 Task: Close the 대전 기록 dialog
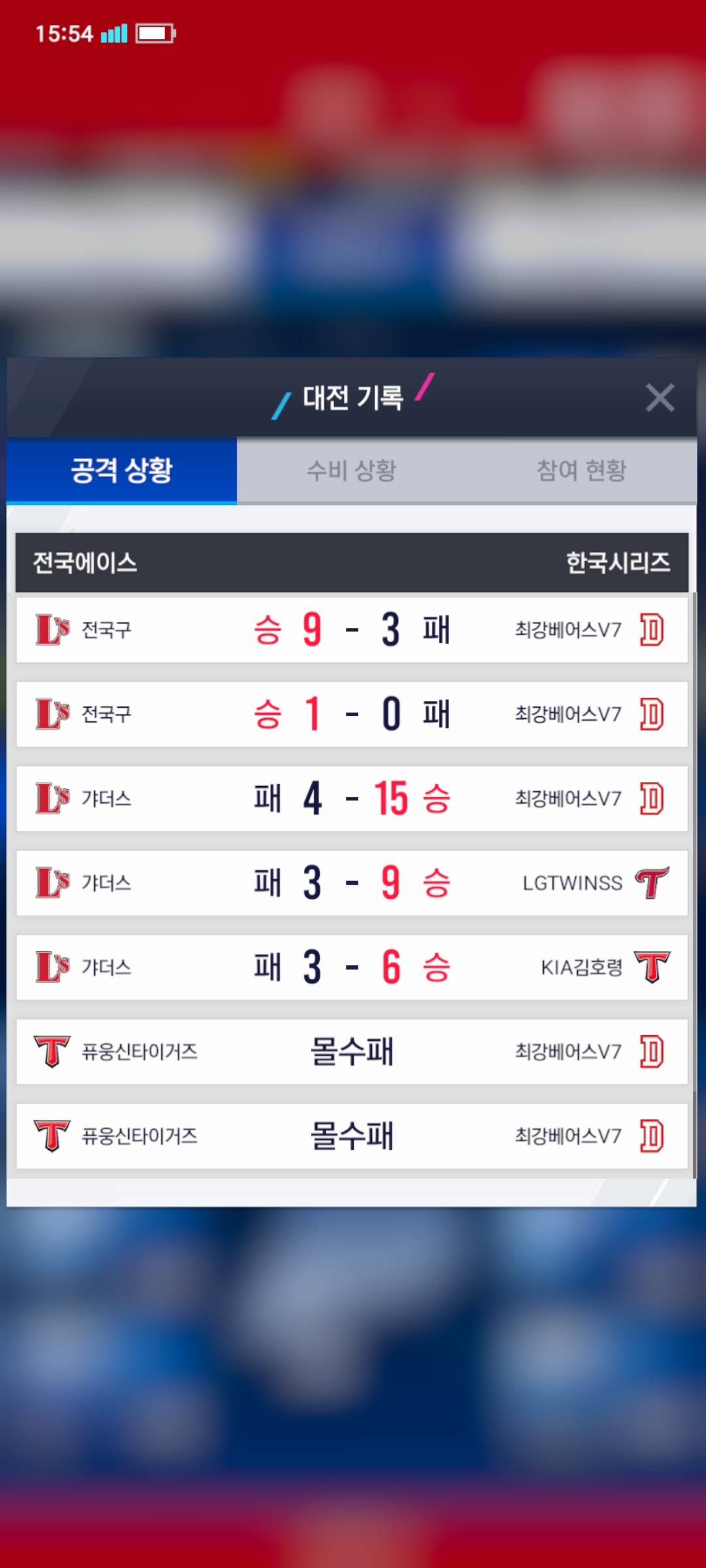click(x=660, y=397)
